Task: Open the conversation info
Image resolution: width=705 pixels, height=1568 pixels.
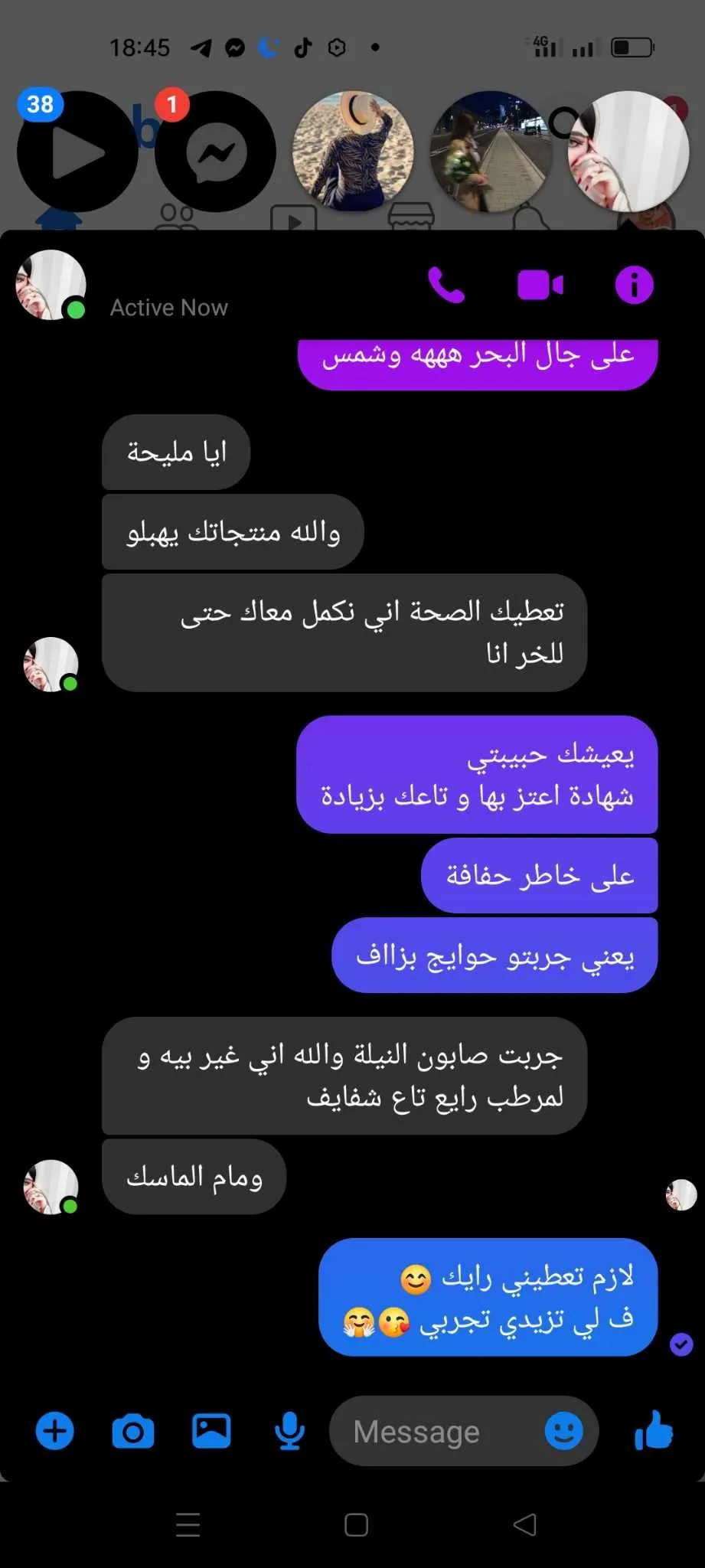Action: click(x=634, y=286)
